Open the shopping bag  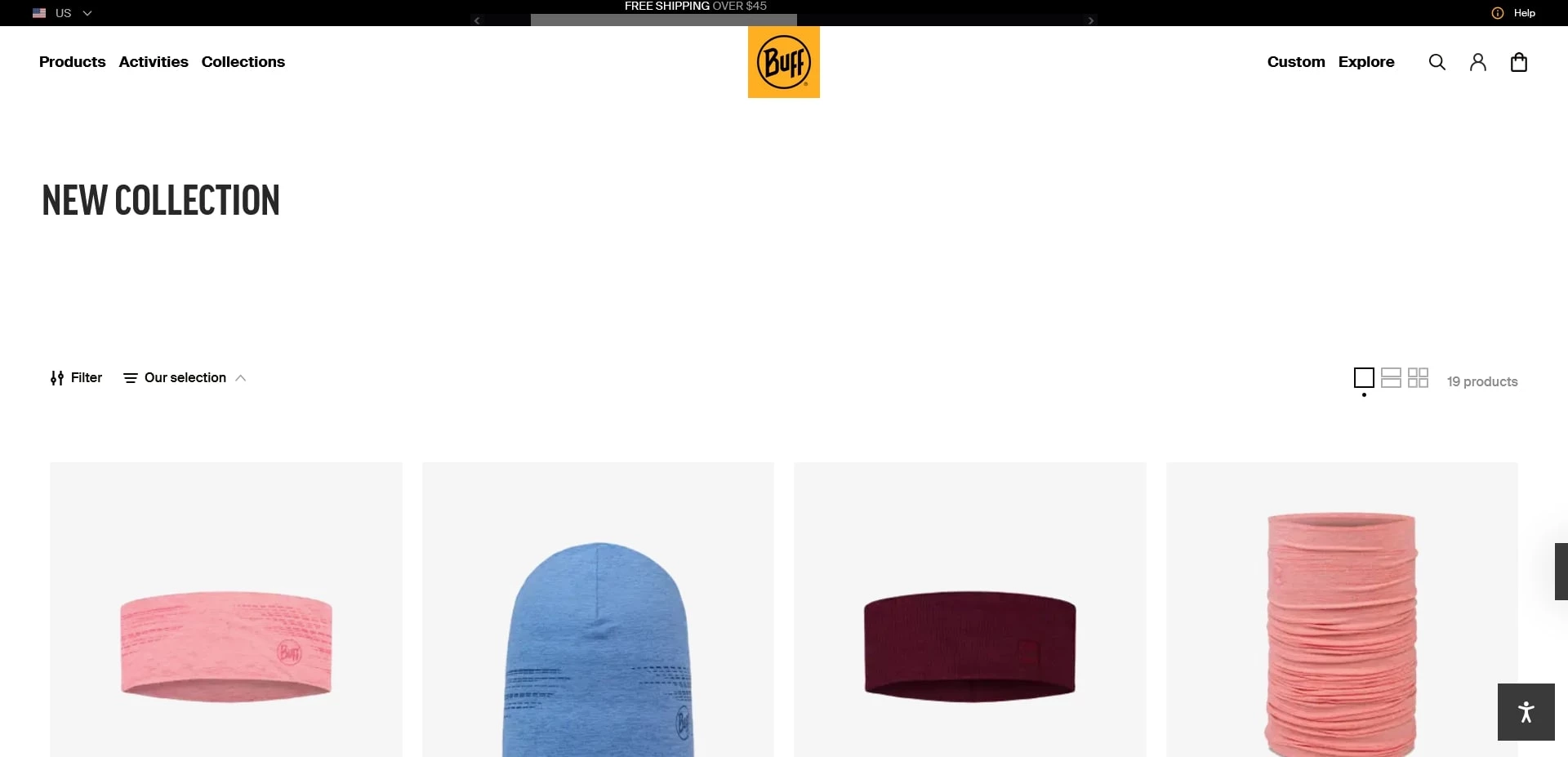coord(1519,62)
